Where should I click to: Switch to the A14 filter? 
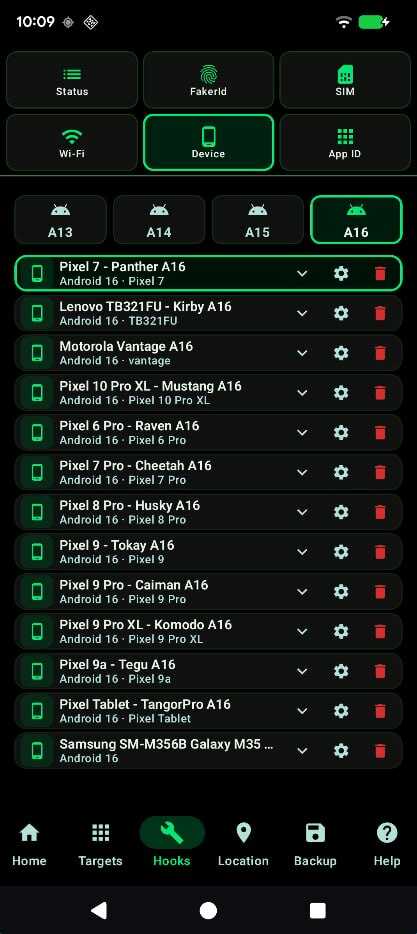coord(159,220)
